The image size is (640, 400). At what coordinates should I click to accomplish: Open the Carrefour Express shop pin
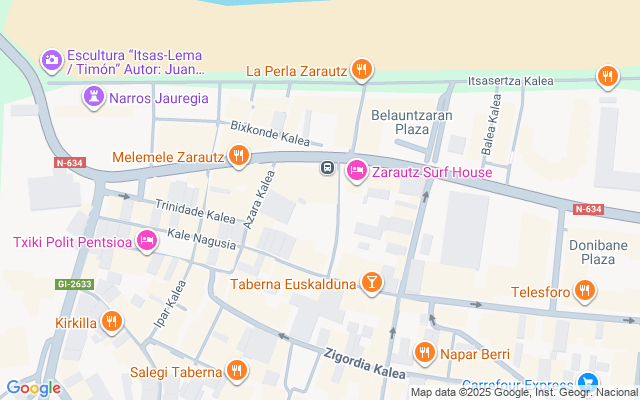587,383
